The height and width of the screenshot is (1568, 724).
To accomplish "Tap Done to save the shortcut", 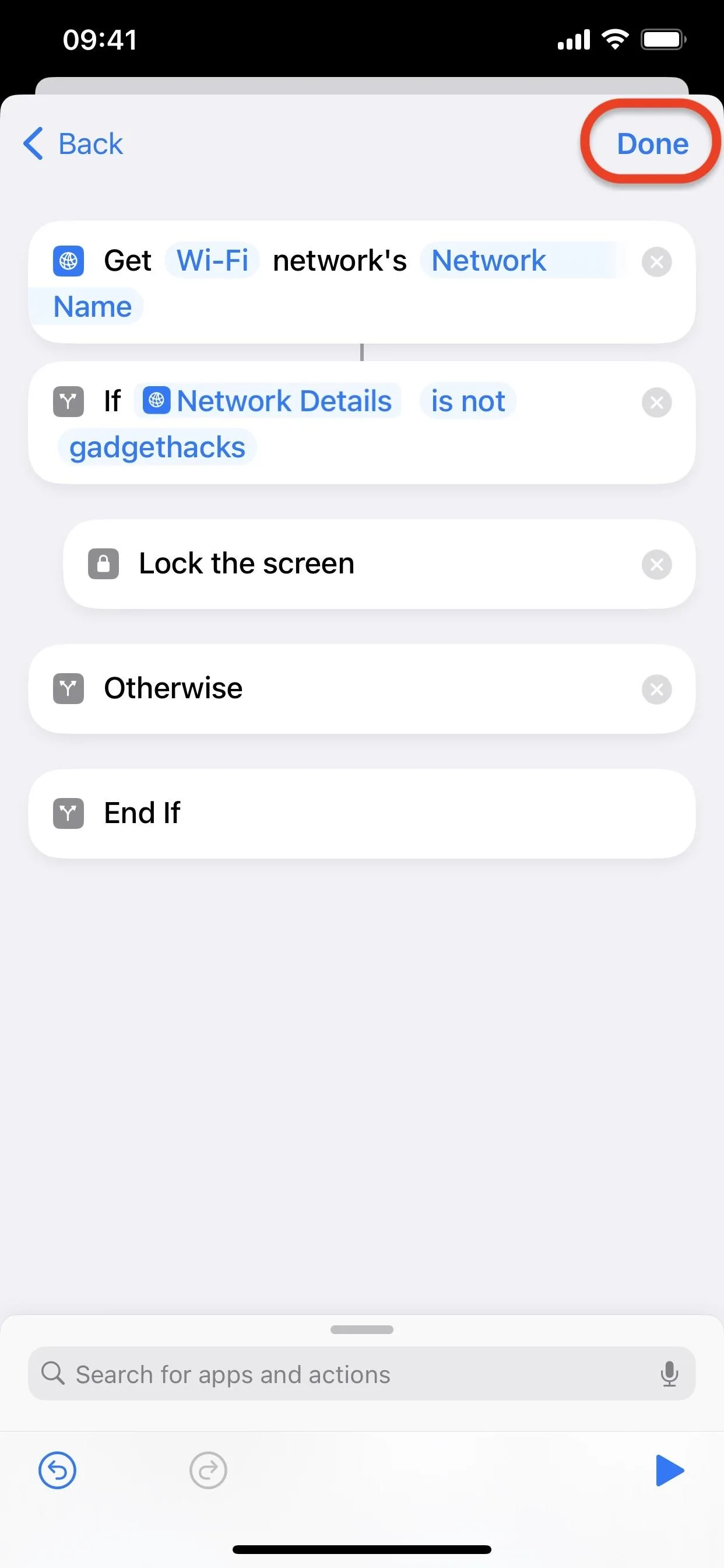I will coord(652,143).
